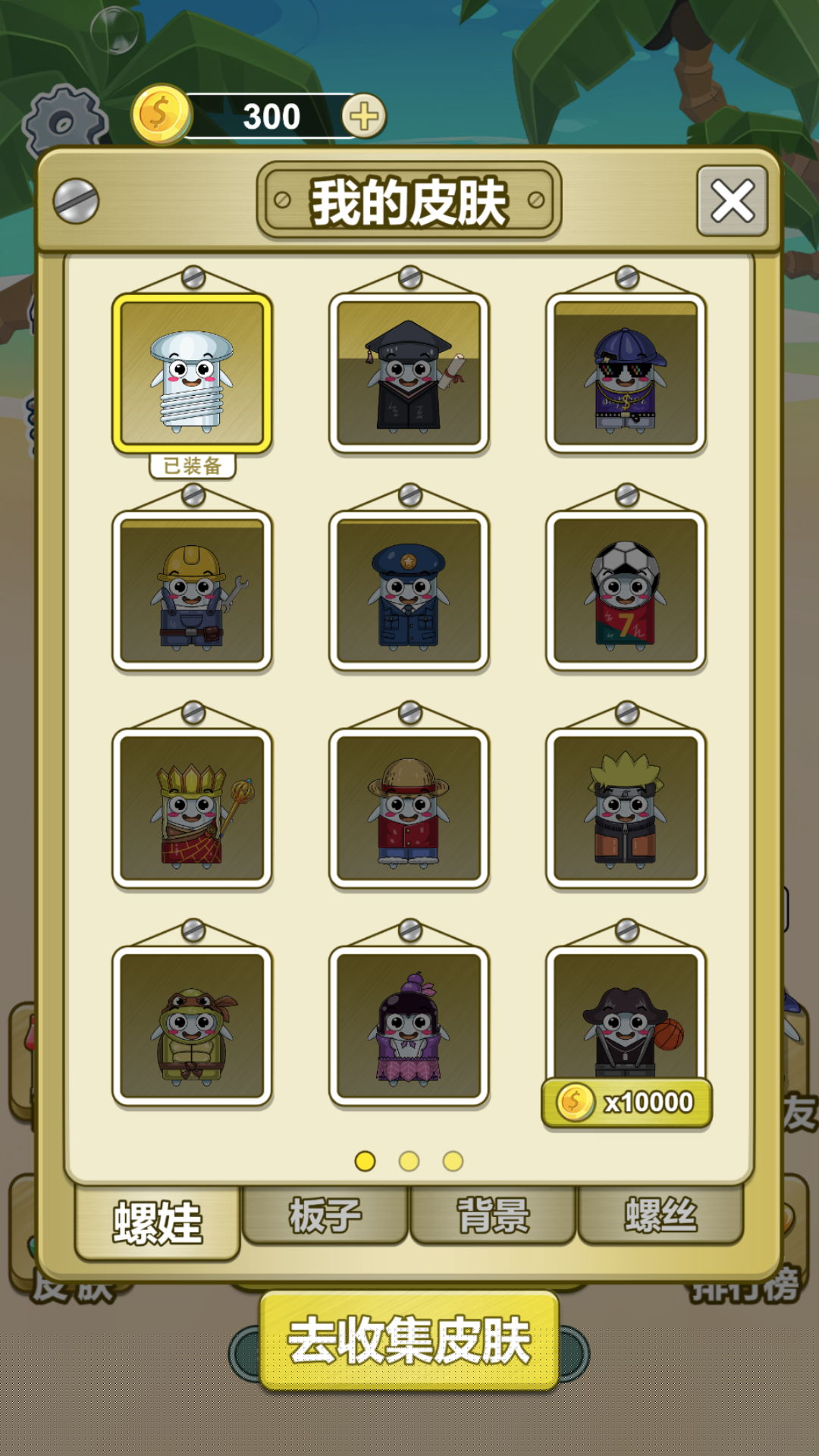Select the equipped white screw skin
This screenshot has height=1456, width=819.
point(192,373)
